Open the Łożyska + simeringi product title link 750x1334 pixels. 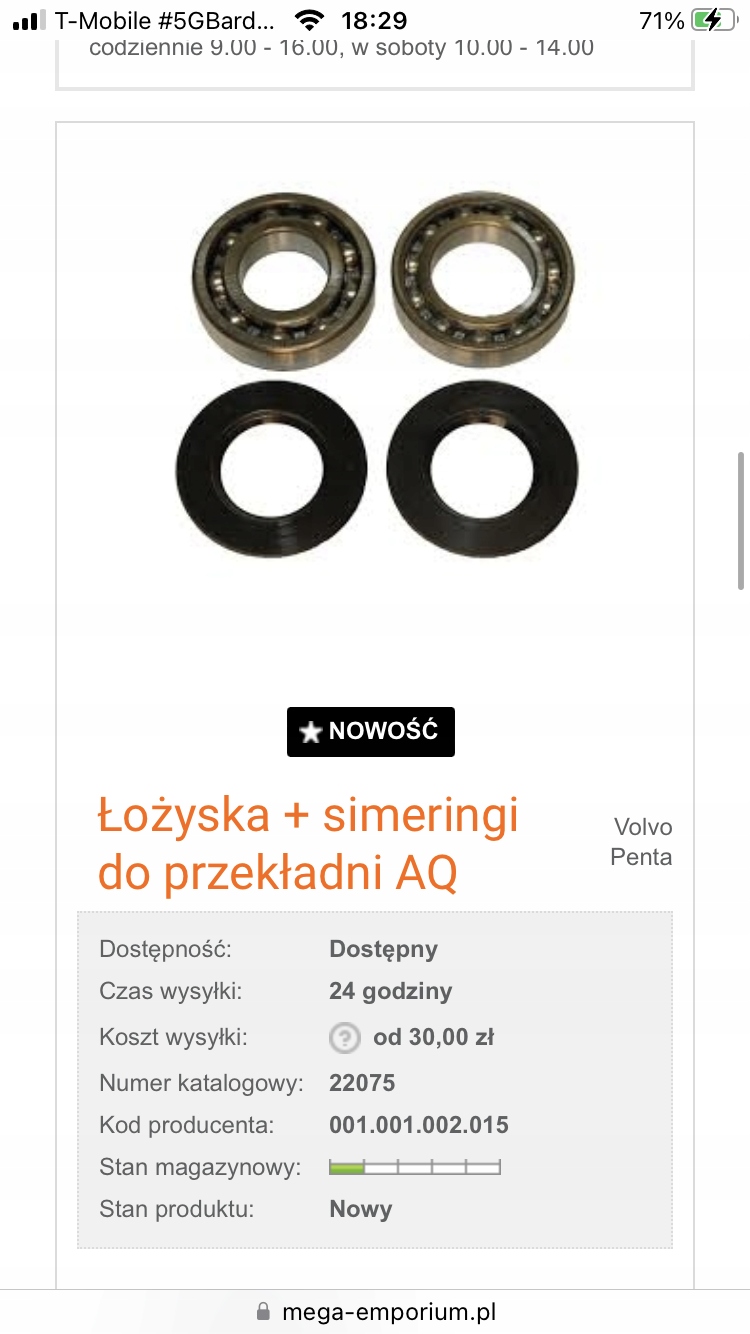[x=308, y=845]
